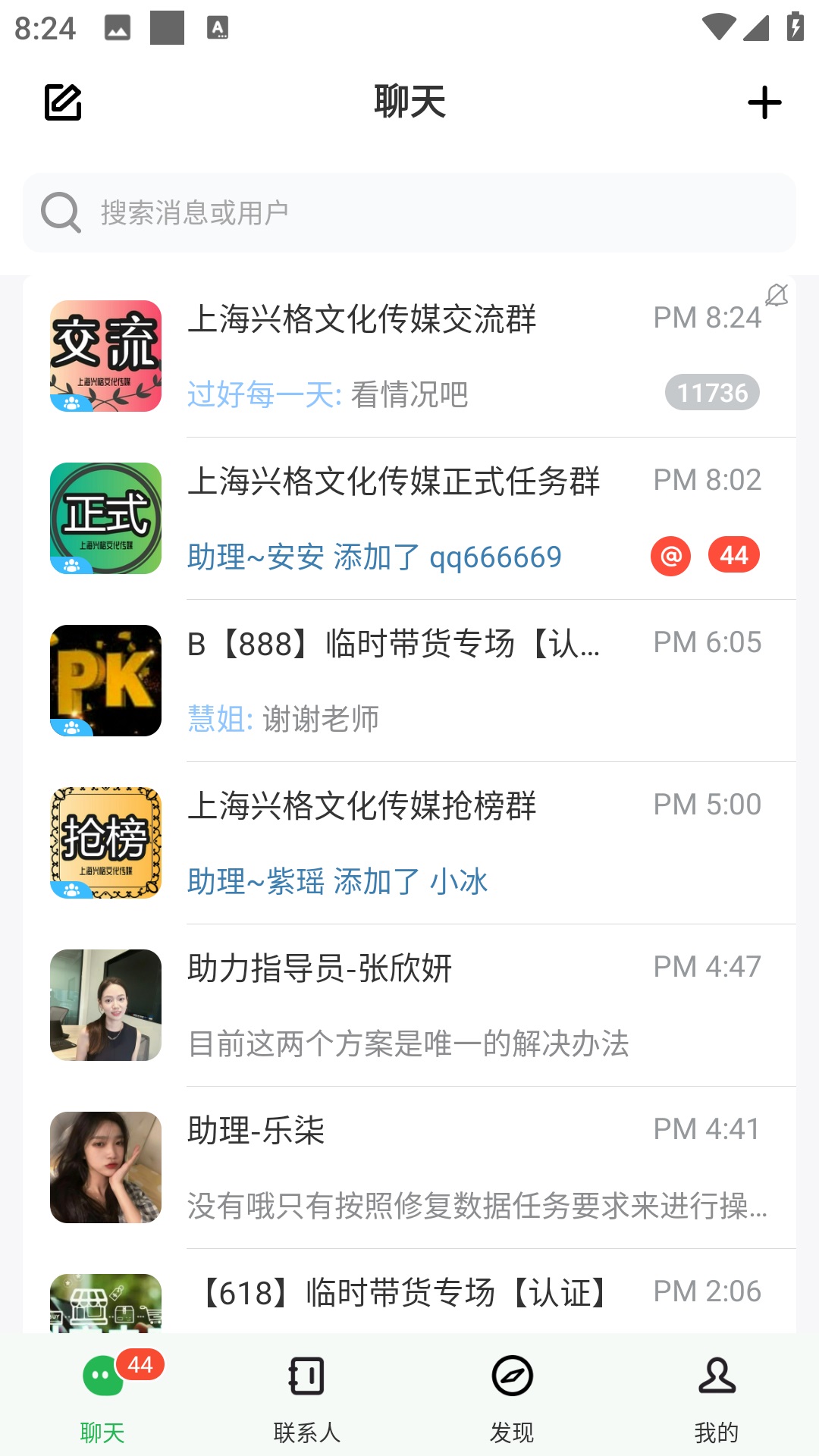This screenshot has width=819, height=1456.
Task: Open 上海兴格文化传媒交流群 chat
Action: pos(409,356)
